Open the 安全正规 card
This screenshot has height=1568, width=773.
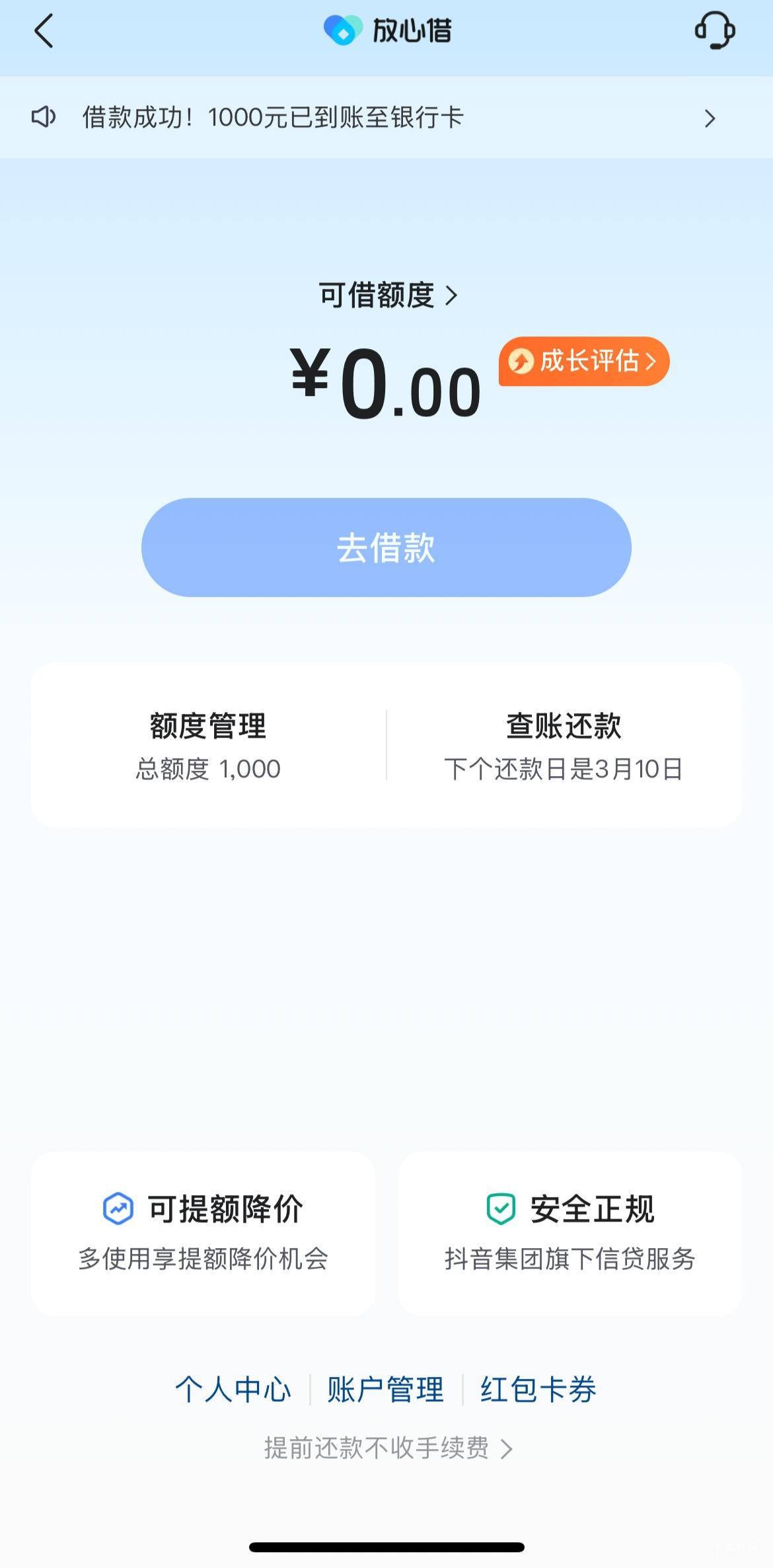point(570,1233)
